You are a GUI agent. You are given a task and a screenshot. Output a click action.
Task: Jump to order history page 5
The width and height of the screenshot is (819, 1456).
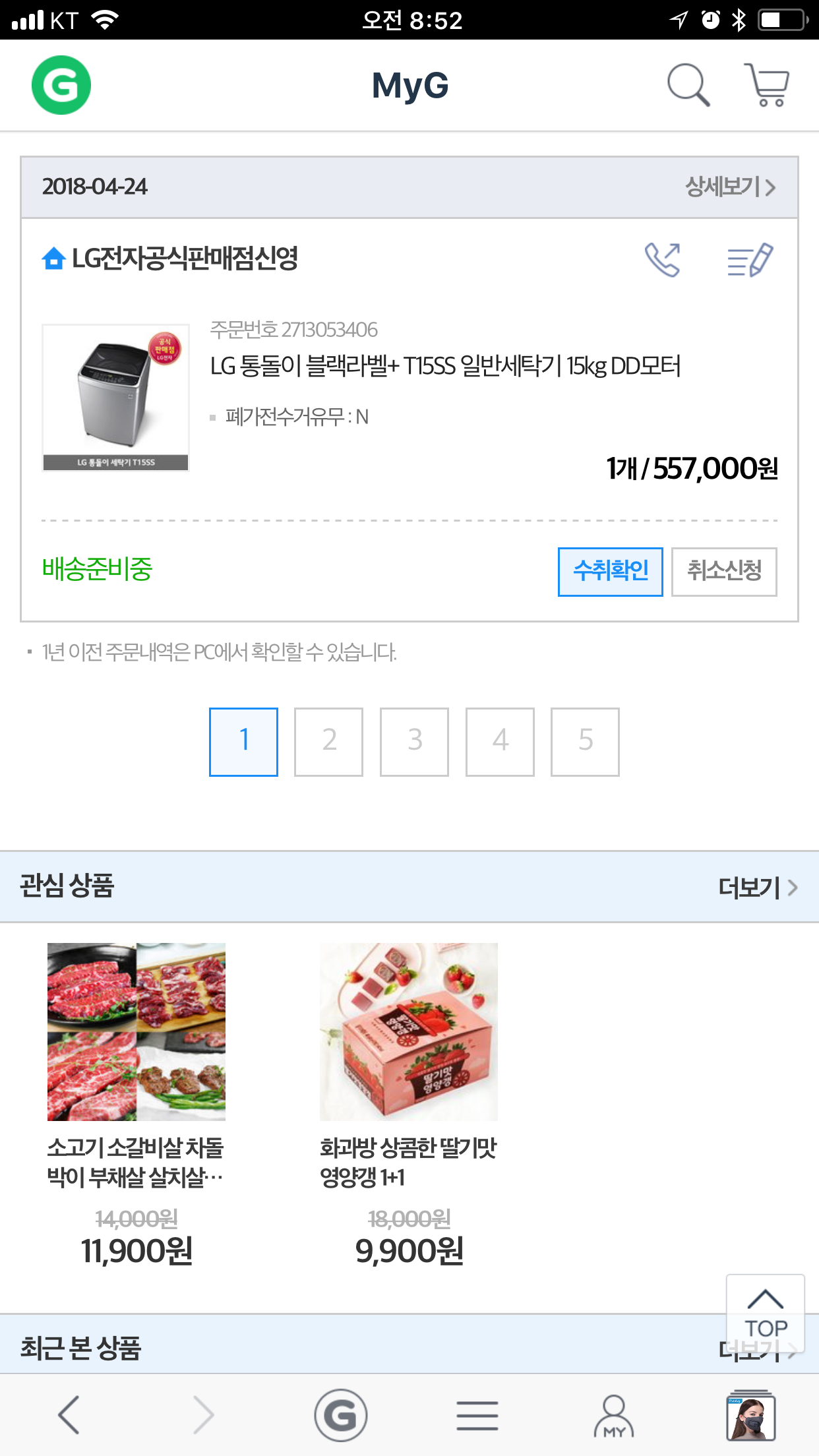click(585, 742)
